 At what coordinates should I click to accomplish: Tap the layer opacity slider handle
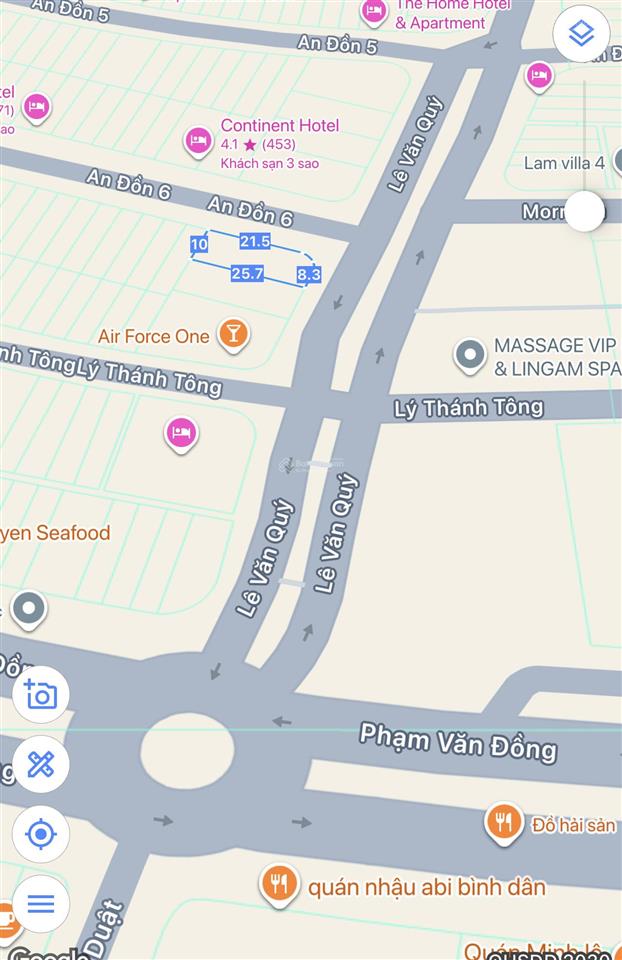pos(584,211)
